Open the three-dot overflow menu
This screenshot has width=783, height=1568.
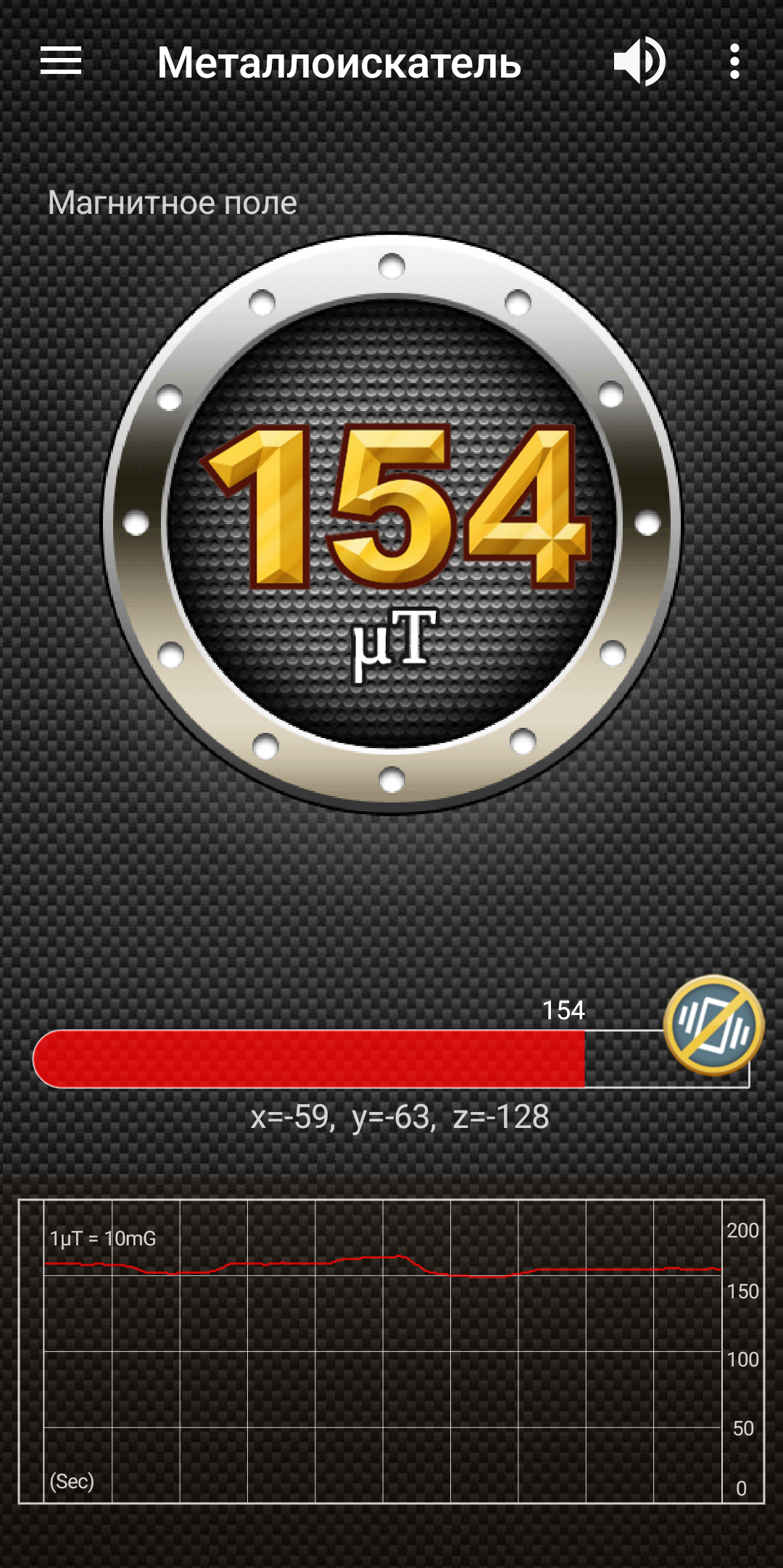[734, 62]
